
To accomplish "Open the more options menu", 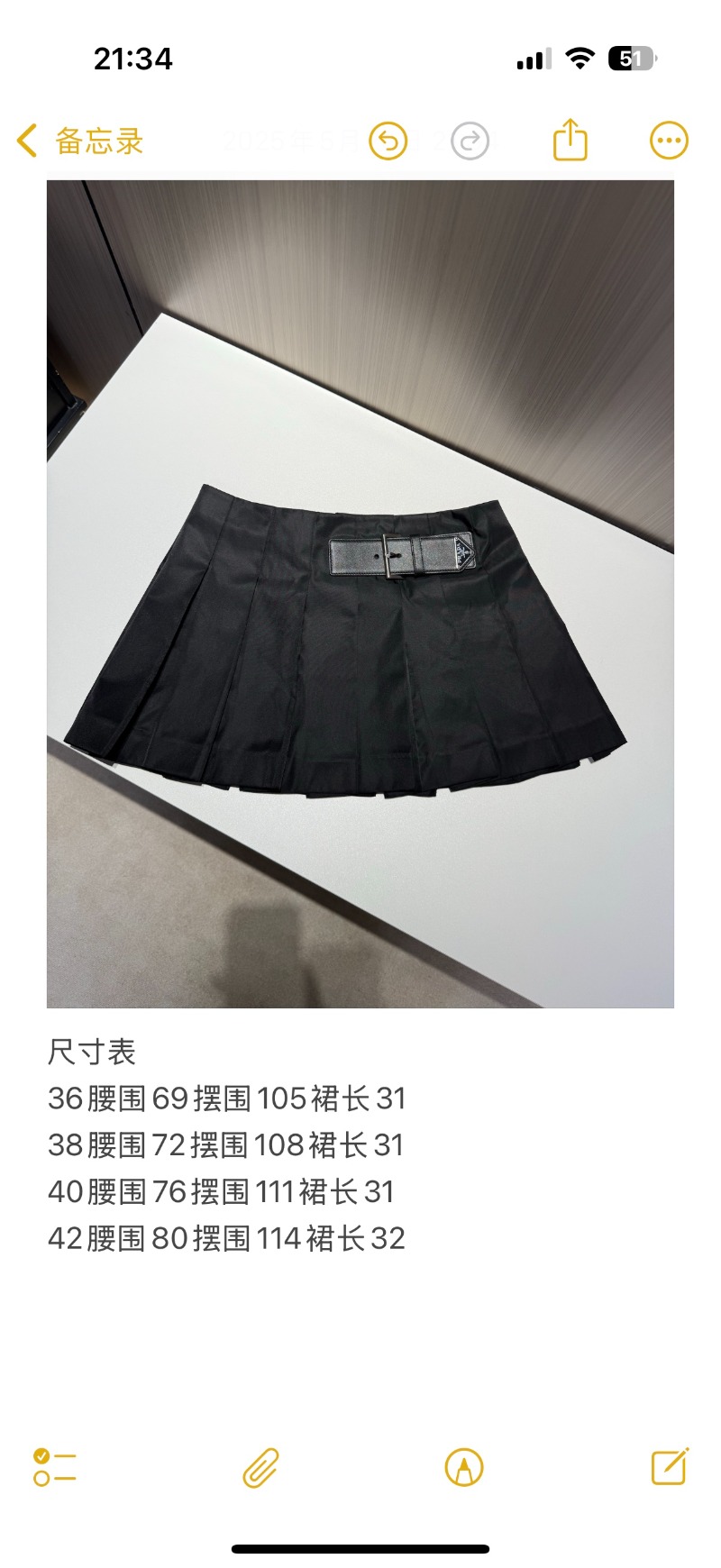I will click(x=669, y=141).
